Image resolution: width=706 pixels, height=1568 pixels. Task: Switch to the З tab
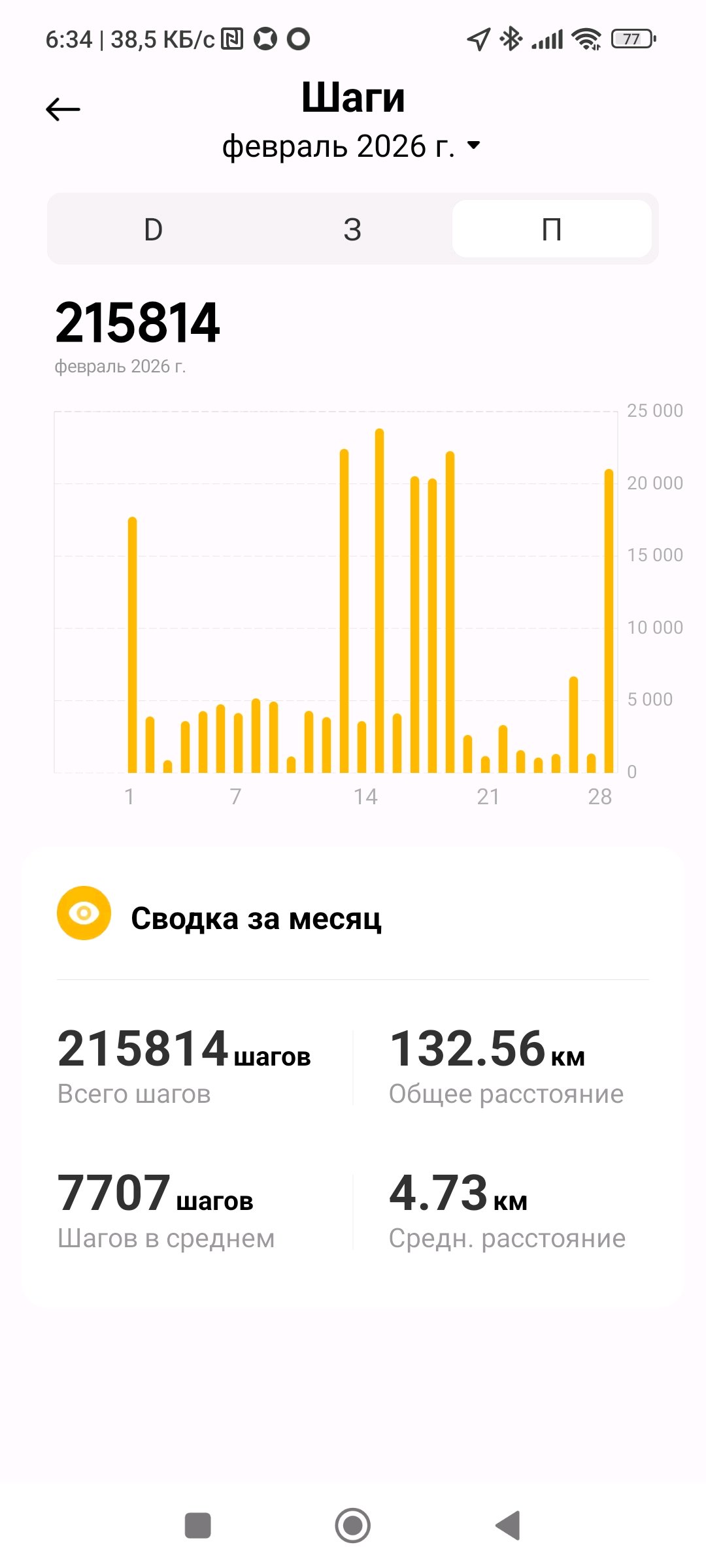pos(352,229)
